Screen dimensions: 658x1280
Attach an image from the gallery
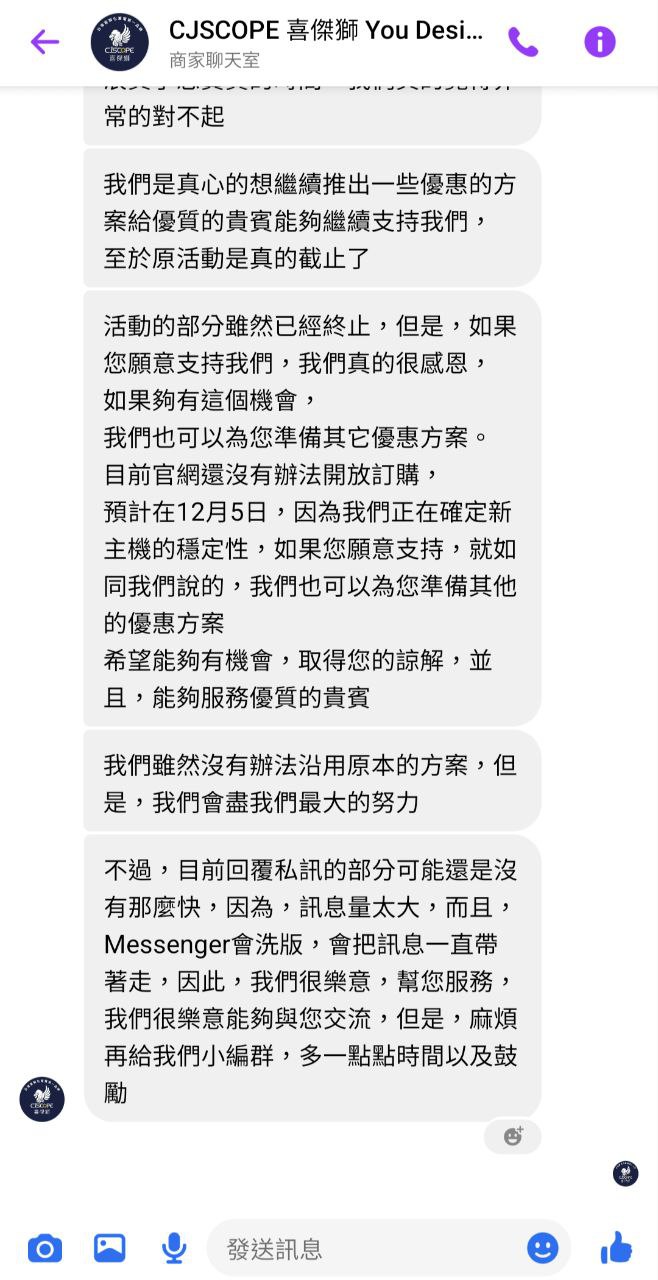point(109,1248)
